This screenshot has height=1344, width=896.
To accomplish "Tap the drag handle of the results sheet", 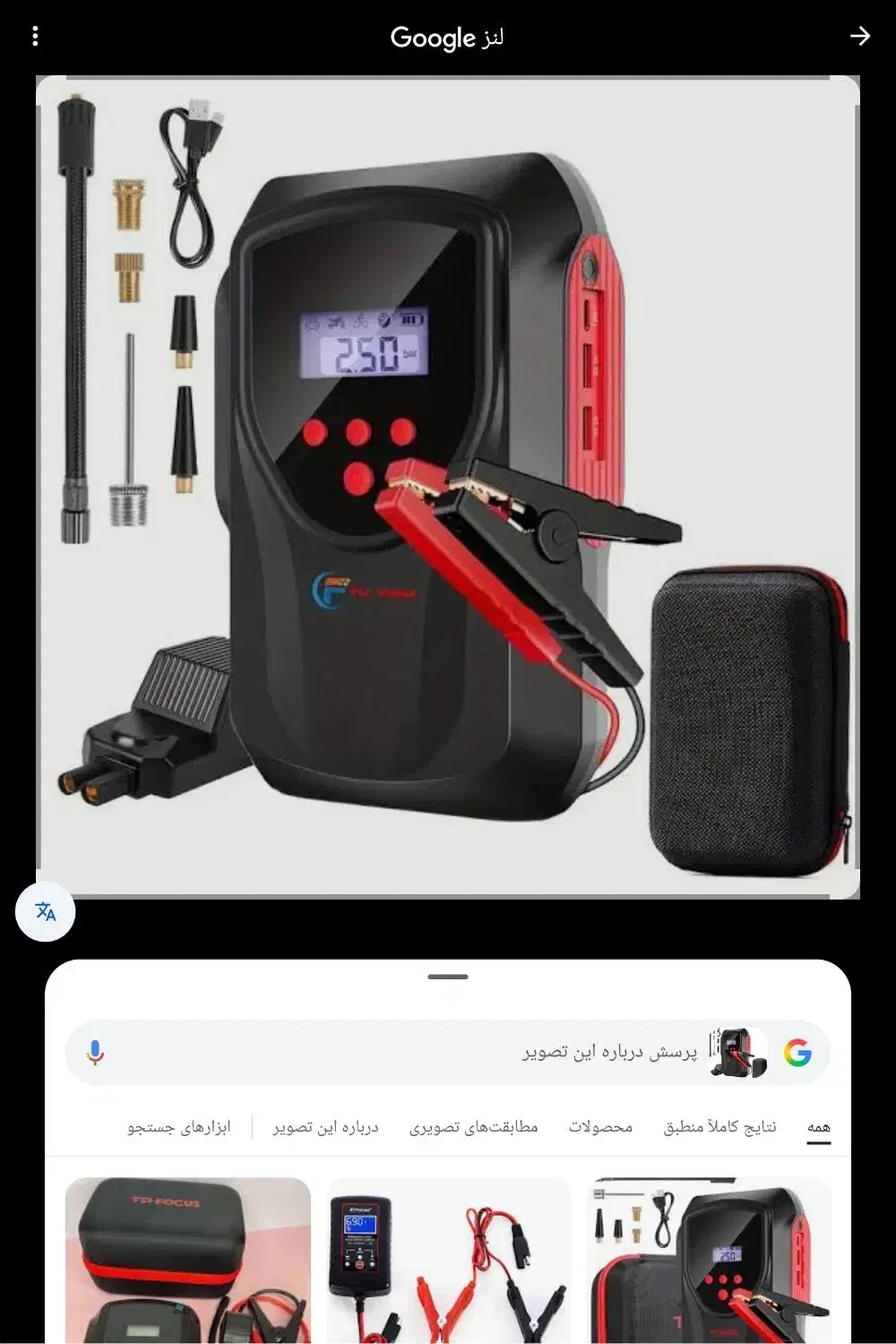I will 448,977.
